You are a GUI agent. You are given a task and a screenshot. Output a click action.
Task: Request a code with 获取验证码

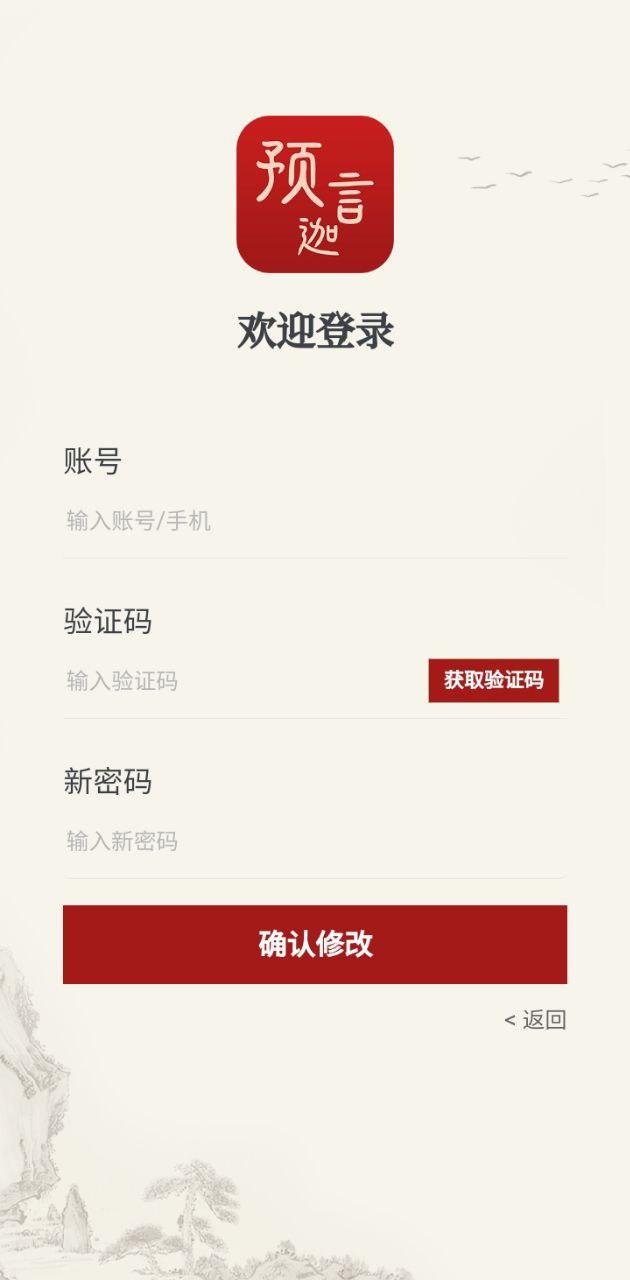point(493,680)
